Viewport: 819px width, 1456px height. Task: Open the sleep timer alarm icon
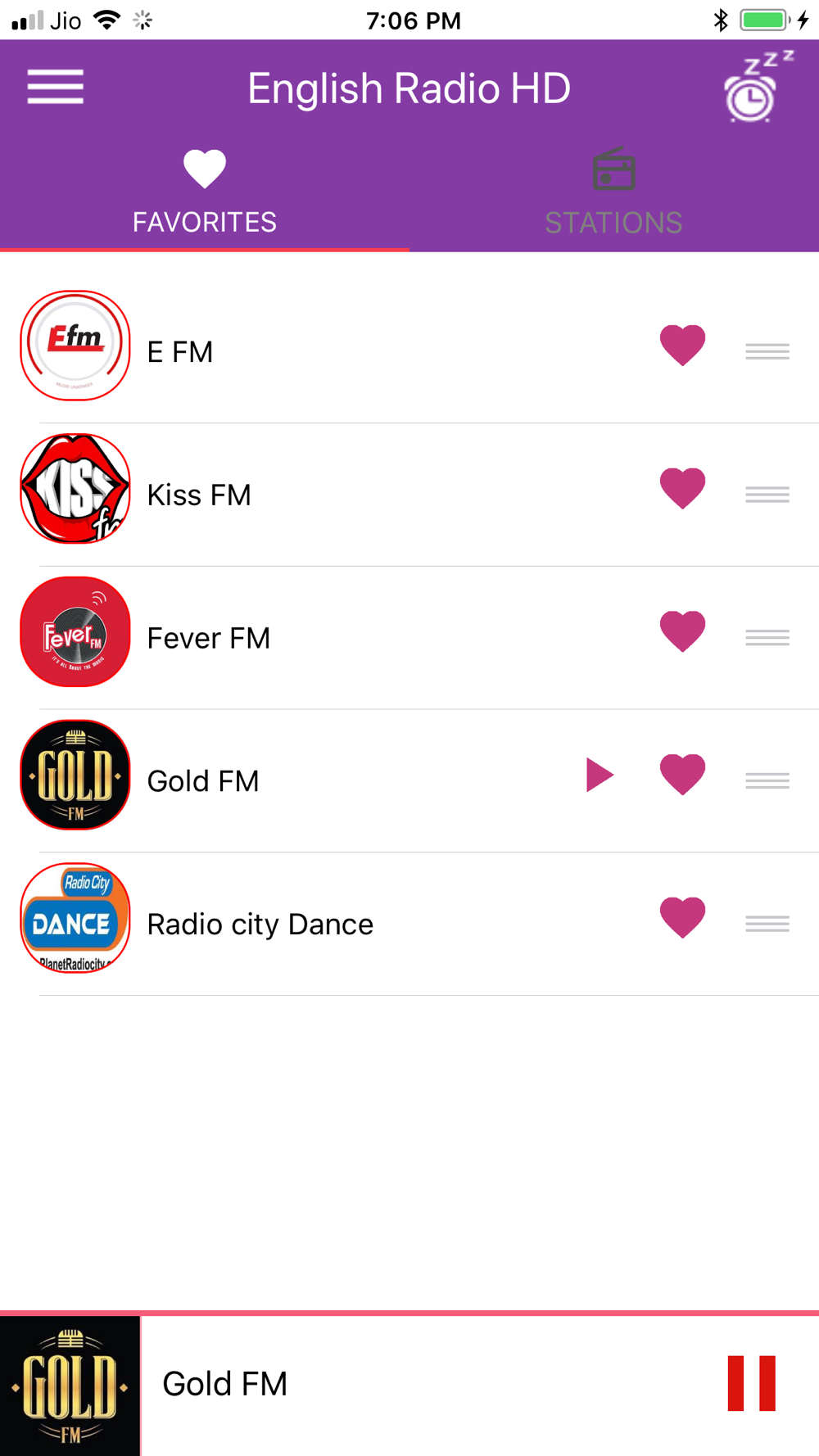pyautogui.click(x=758, y=87)
